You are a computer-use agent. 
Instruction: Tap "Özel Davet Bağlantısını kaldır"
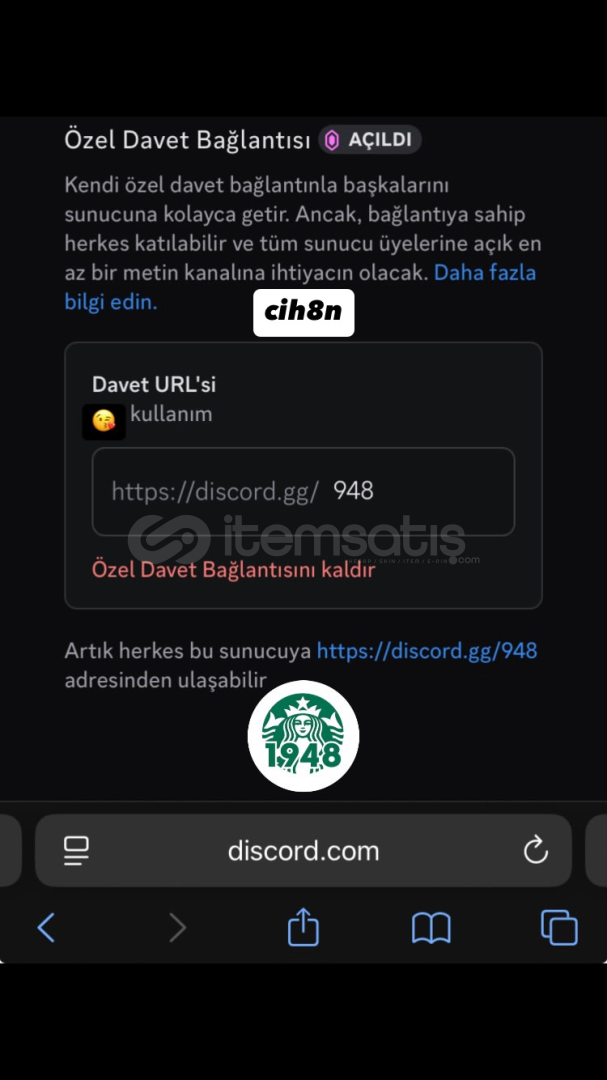coord(234,570)
